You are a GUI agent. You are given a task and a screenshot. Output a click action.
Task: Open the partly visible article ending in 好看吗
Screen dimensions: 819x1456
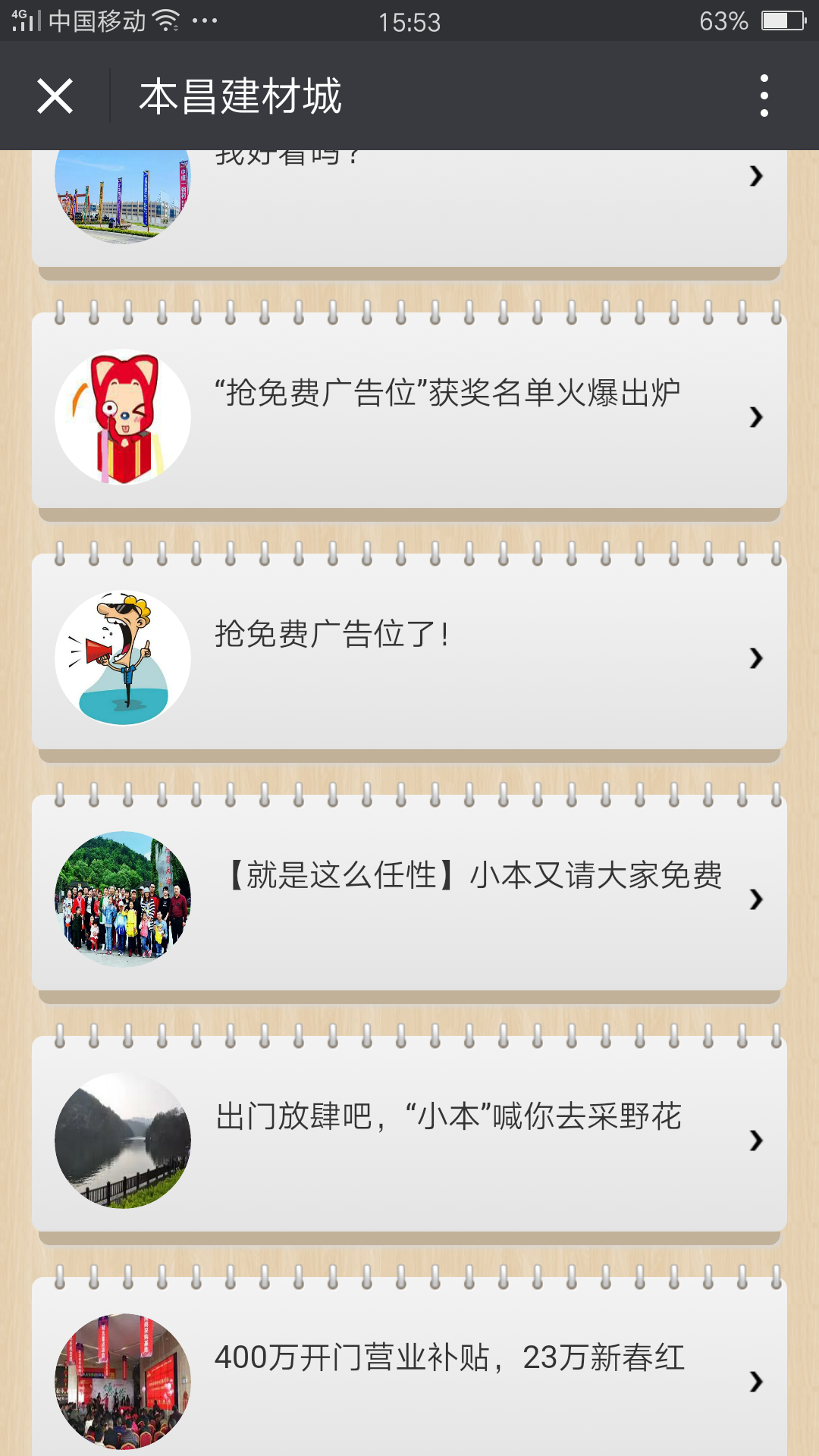click(409, 208)
